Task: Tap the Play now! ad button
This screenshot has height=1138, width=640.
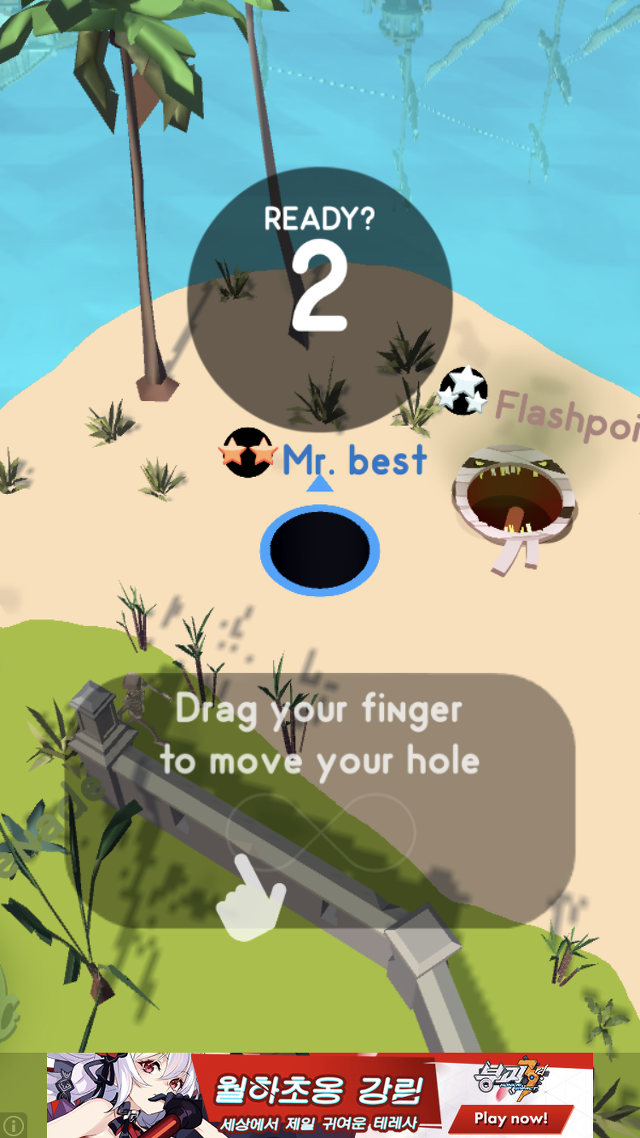Action: click(x=511, y=1118)
